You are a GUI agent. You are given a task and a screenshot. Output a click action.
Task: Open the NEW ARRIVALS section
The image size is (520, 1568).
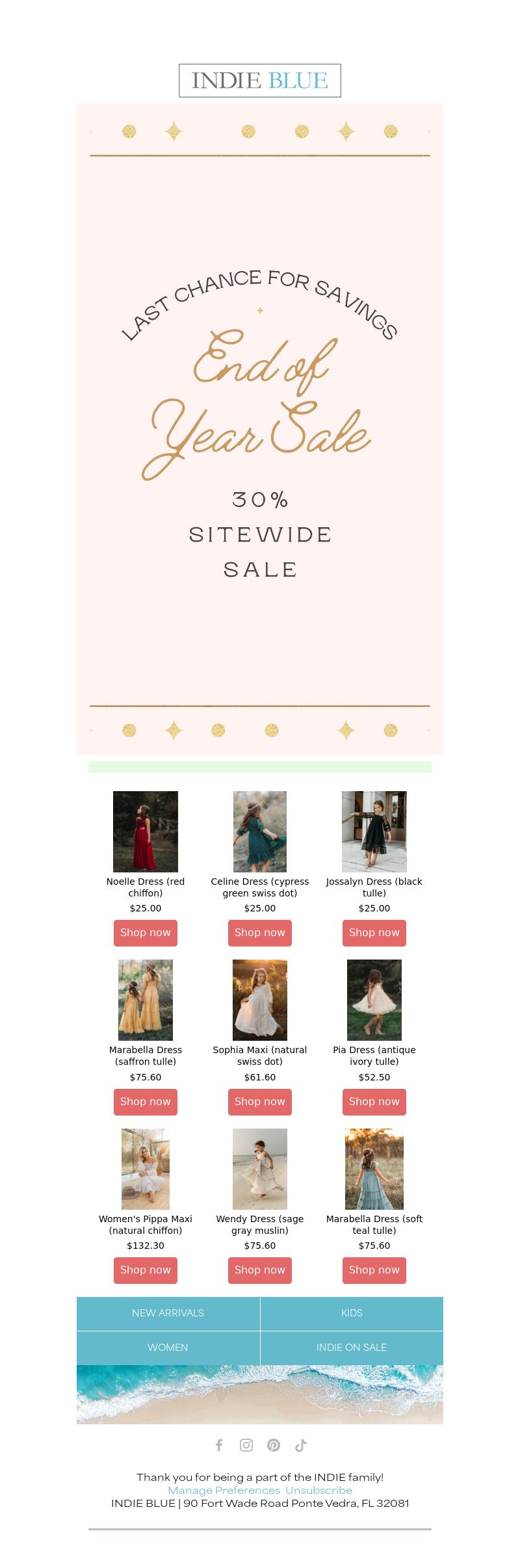click(x=168, y=1313)
